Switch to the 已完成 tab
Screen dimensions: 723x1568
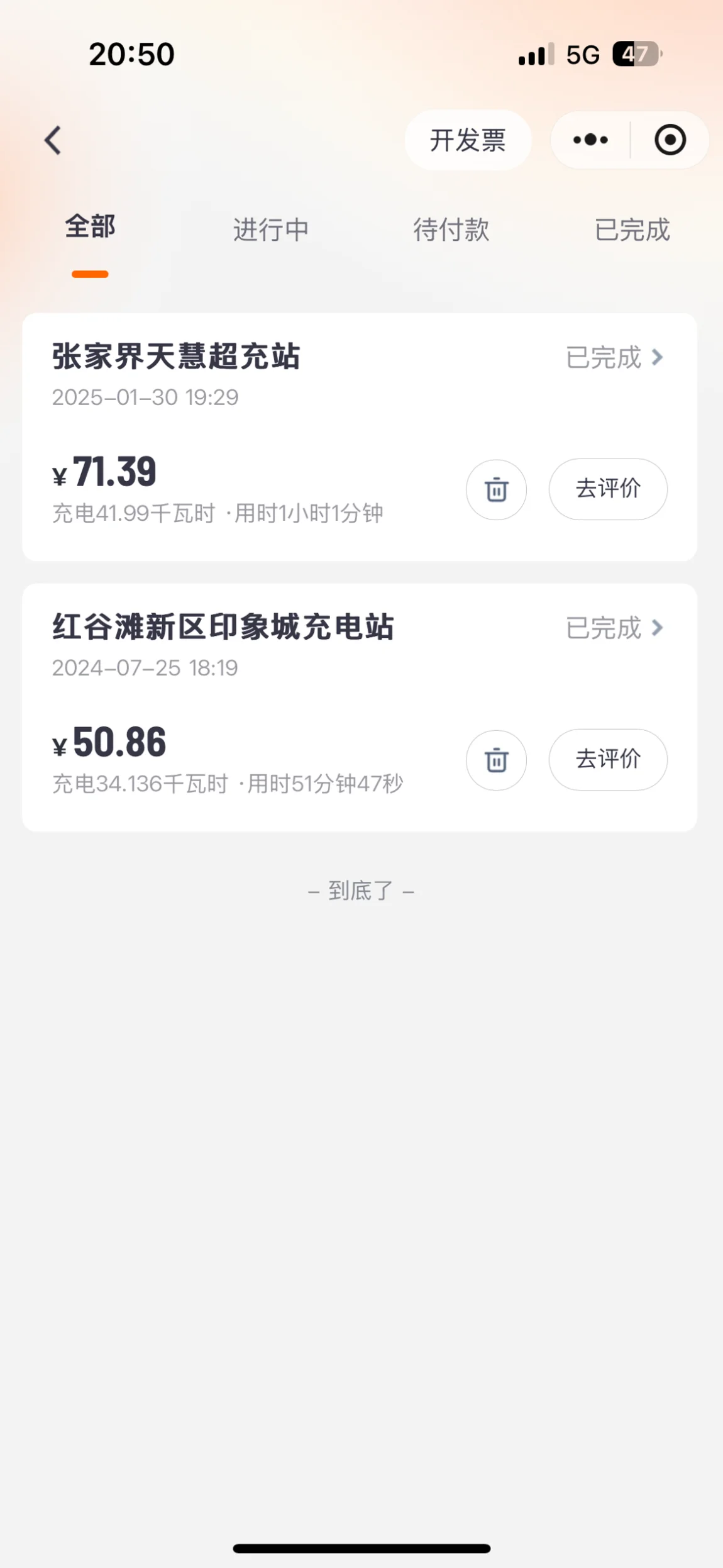click(632, 230)
